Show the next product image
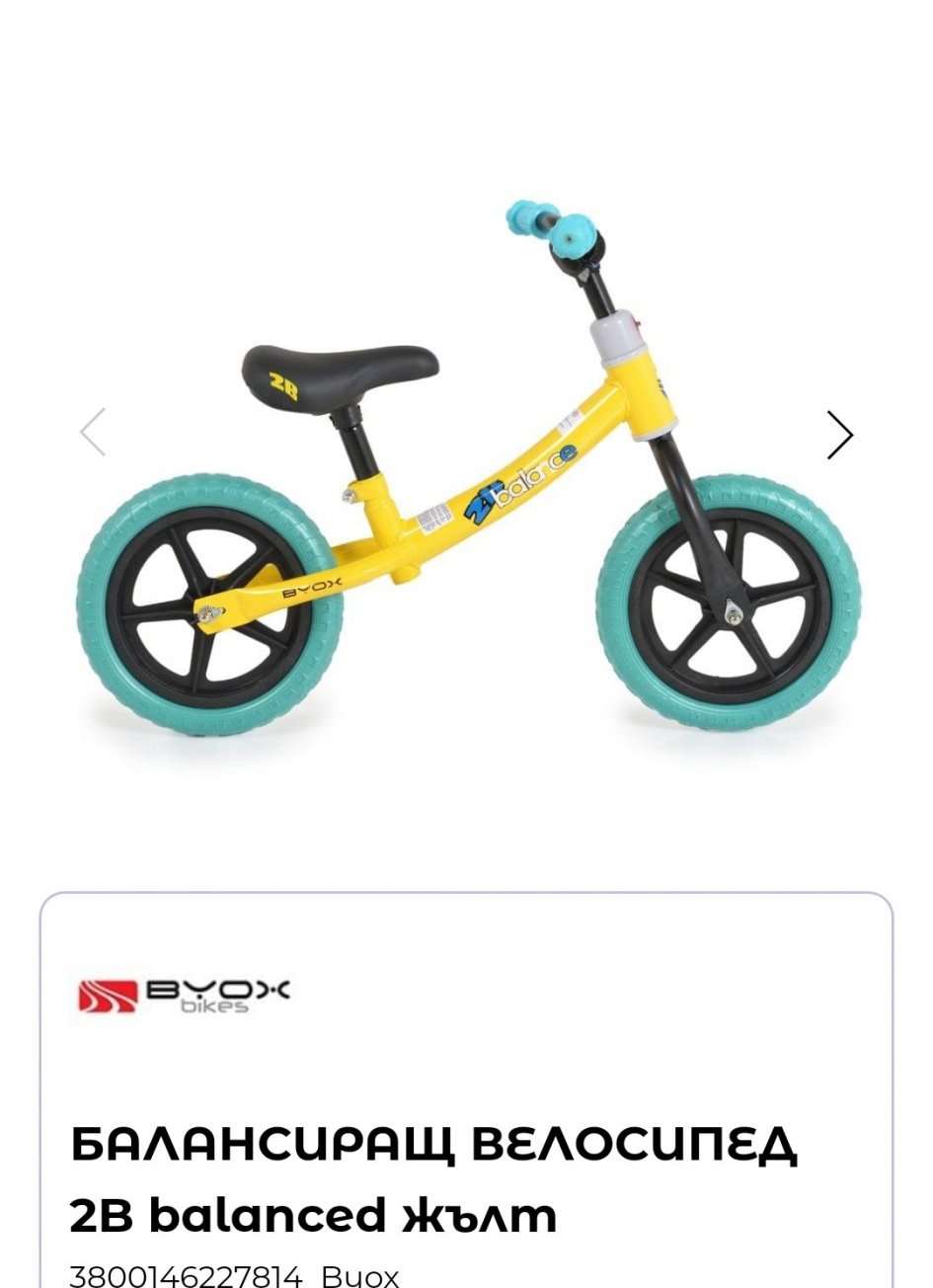The height and width of the screenshot is (1288, 933). [839, 435]
